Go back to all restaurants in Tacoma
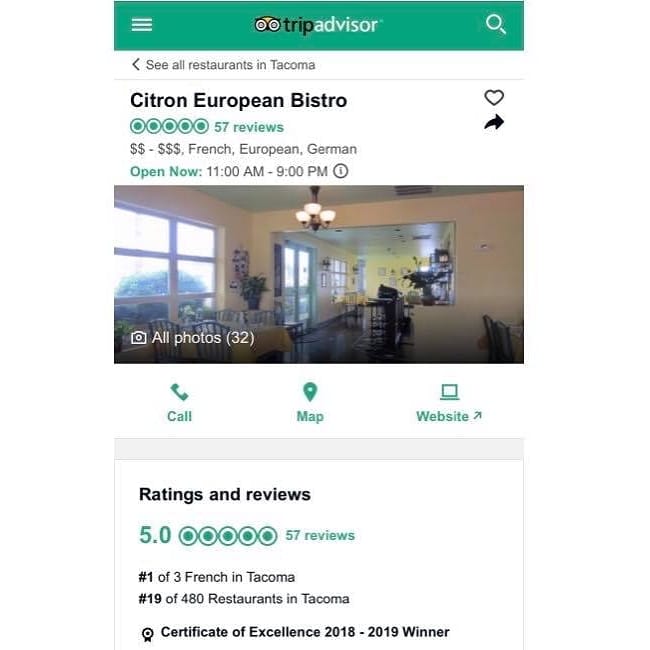This screenshot has width=650, height=650. pos(223,65)
